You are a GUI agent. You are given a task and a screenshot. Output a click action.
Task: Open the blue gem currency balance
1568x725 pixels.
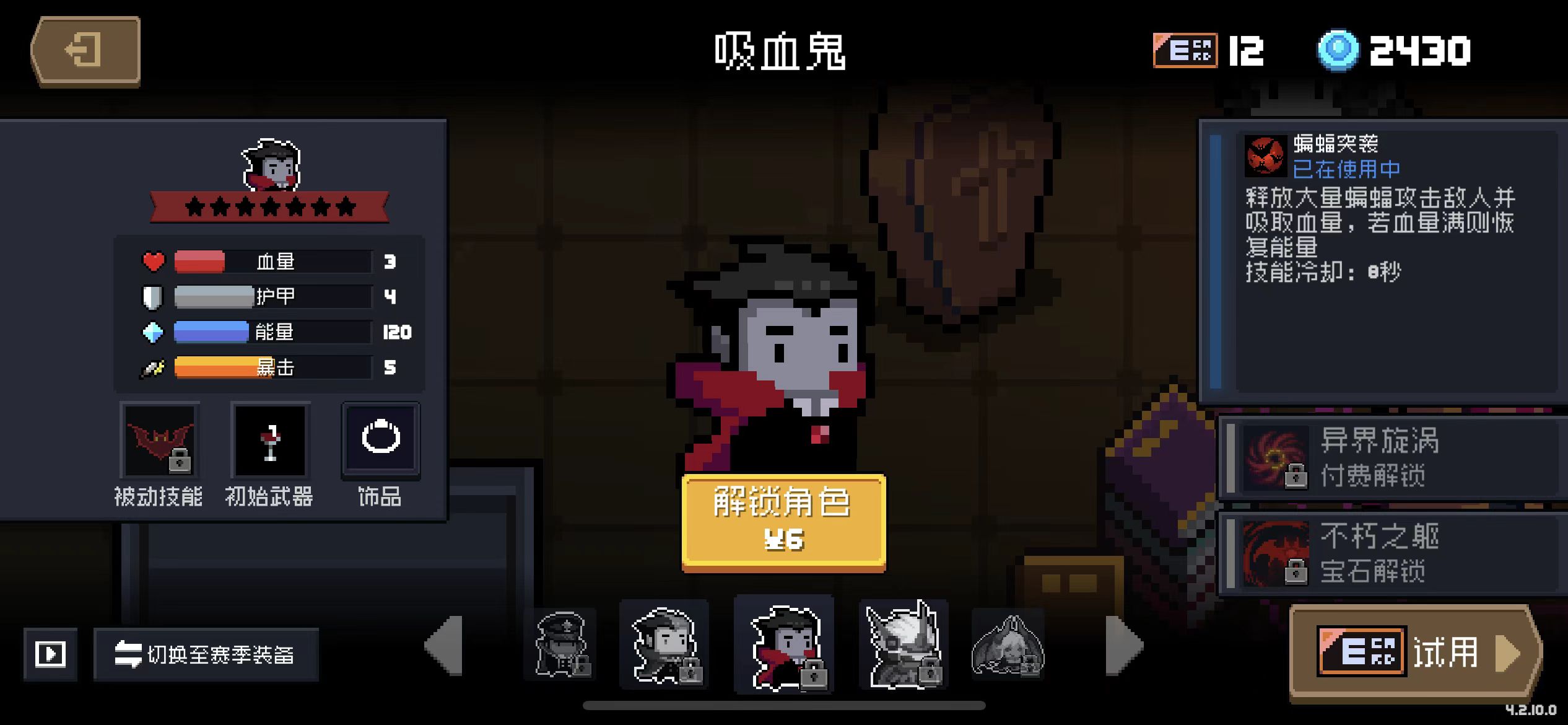pyautogui.click(x=1393, y=51)
